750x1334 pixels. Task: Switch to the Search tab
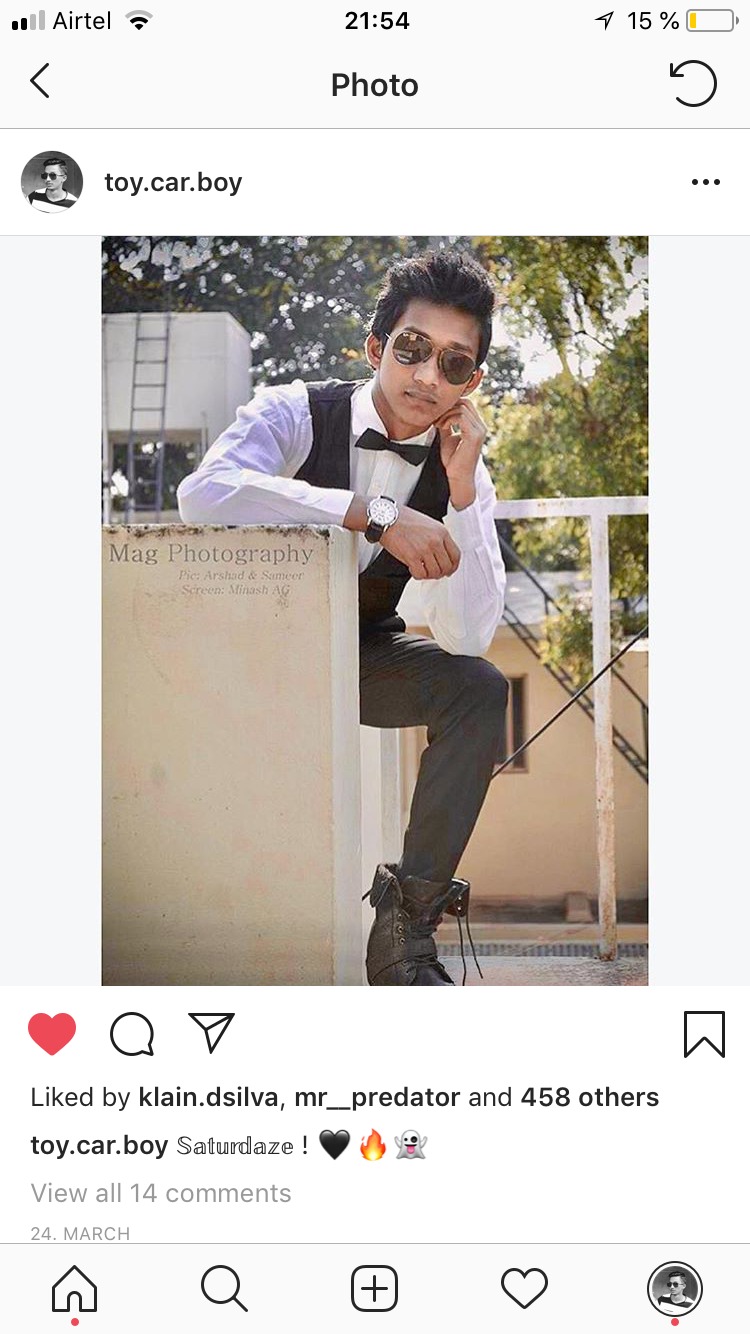224,1288
